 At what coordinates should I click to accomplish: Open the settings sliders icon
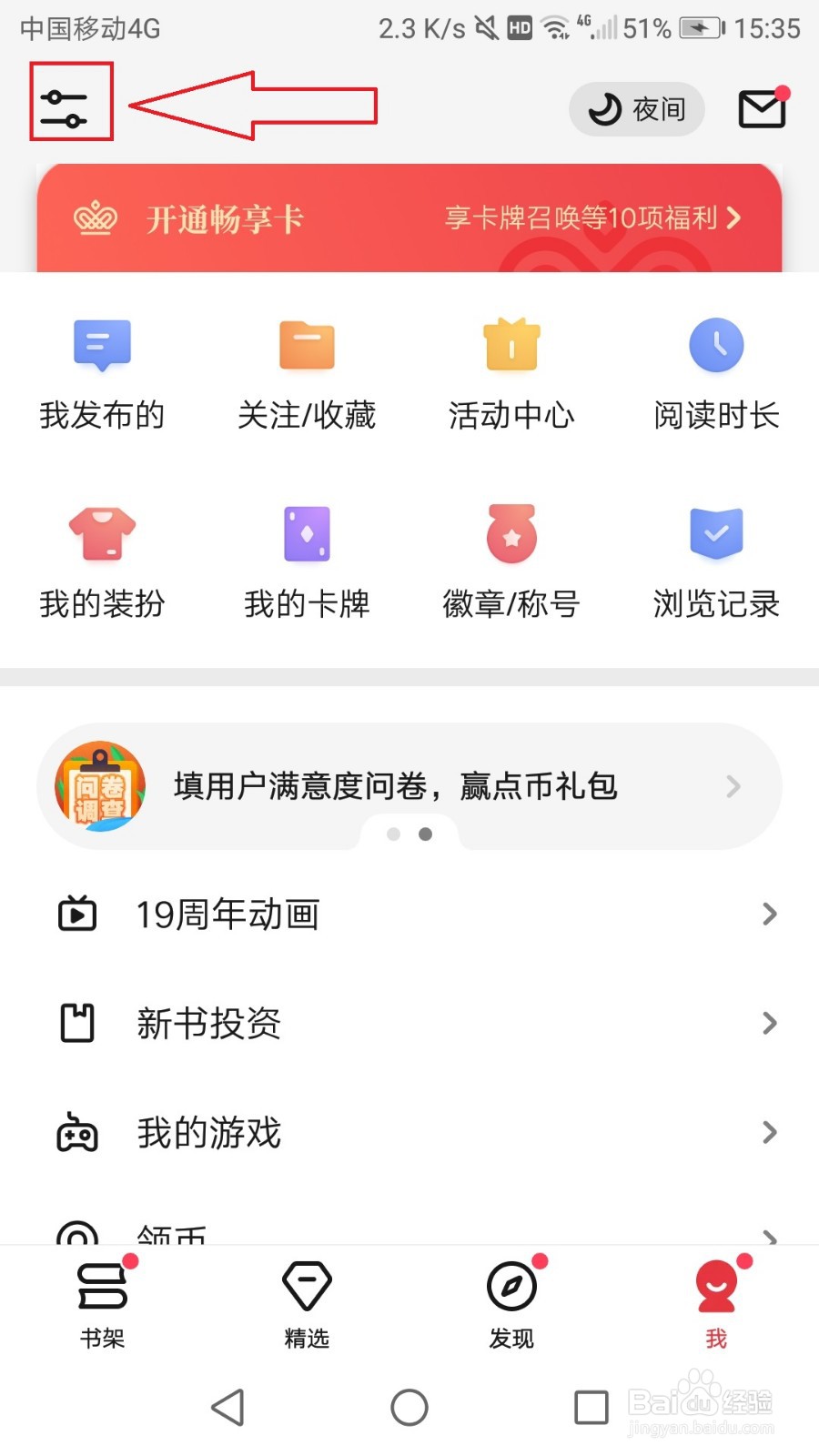[64, 109]
